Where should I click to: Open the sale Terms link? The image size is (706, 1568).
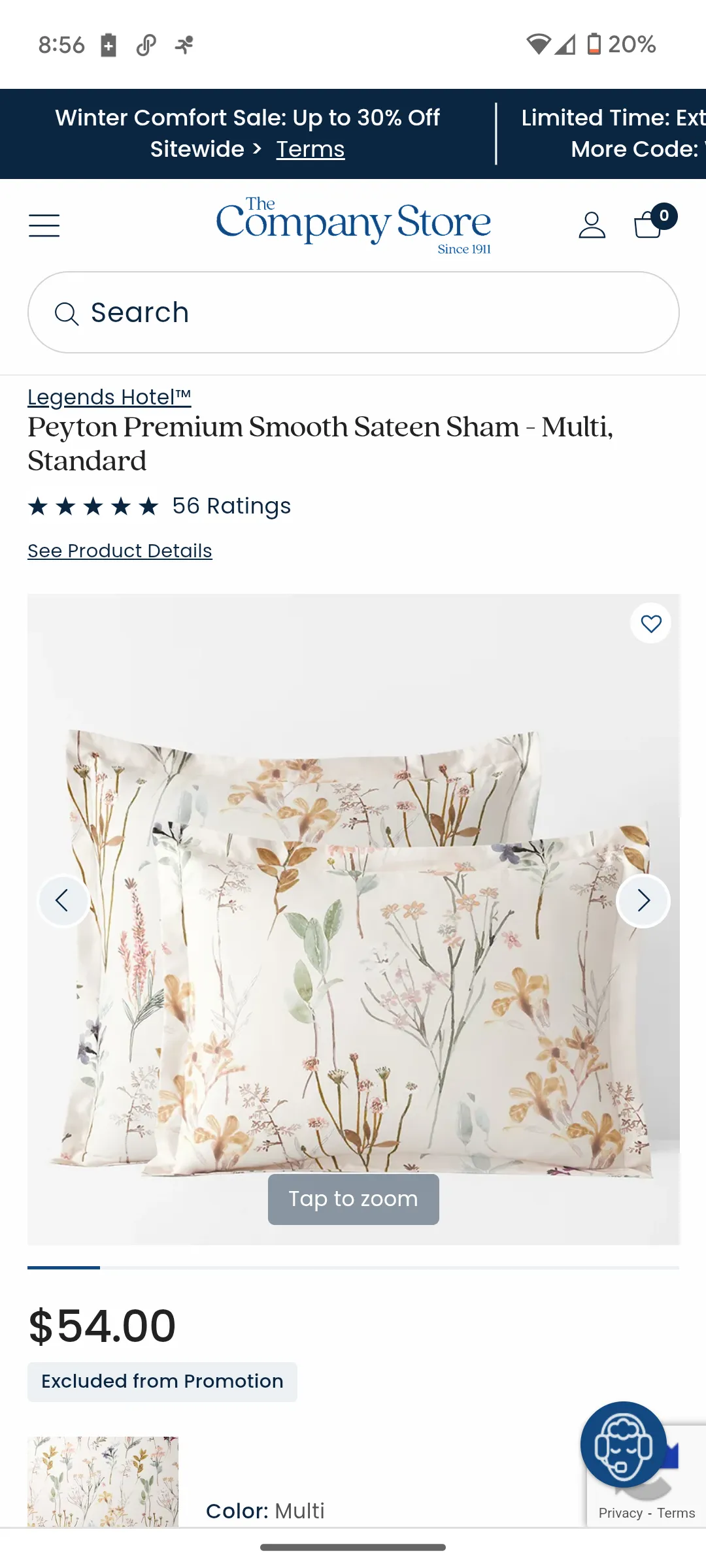coord(310,150)
